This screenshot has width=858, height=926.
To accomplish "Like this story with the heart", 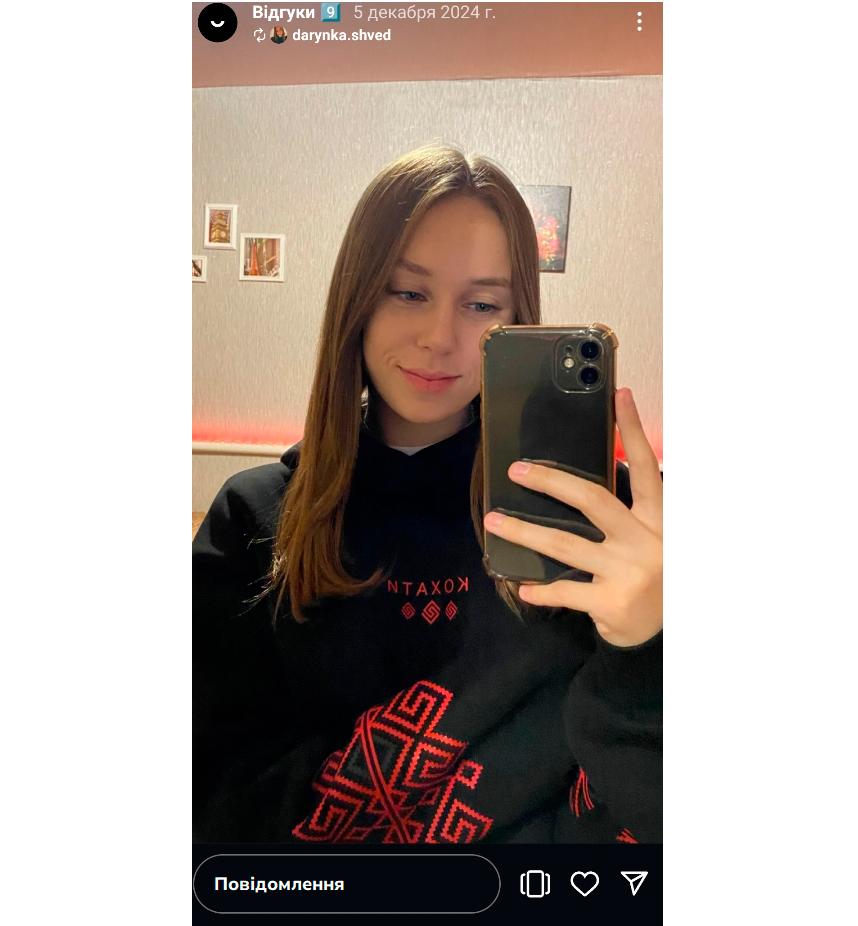I will tap(585, 883).
